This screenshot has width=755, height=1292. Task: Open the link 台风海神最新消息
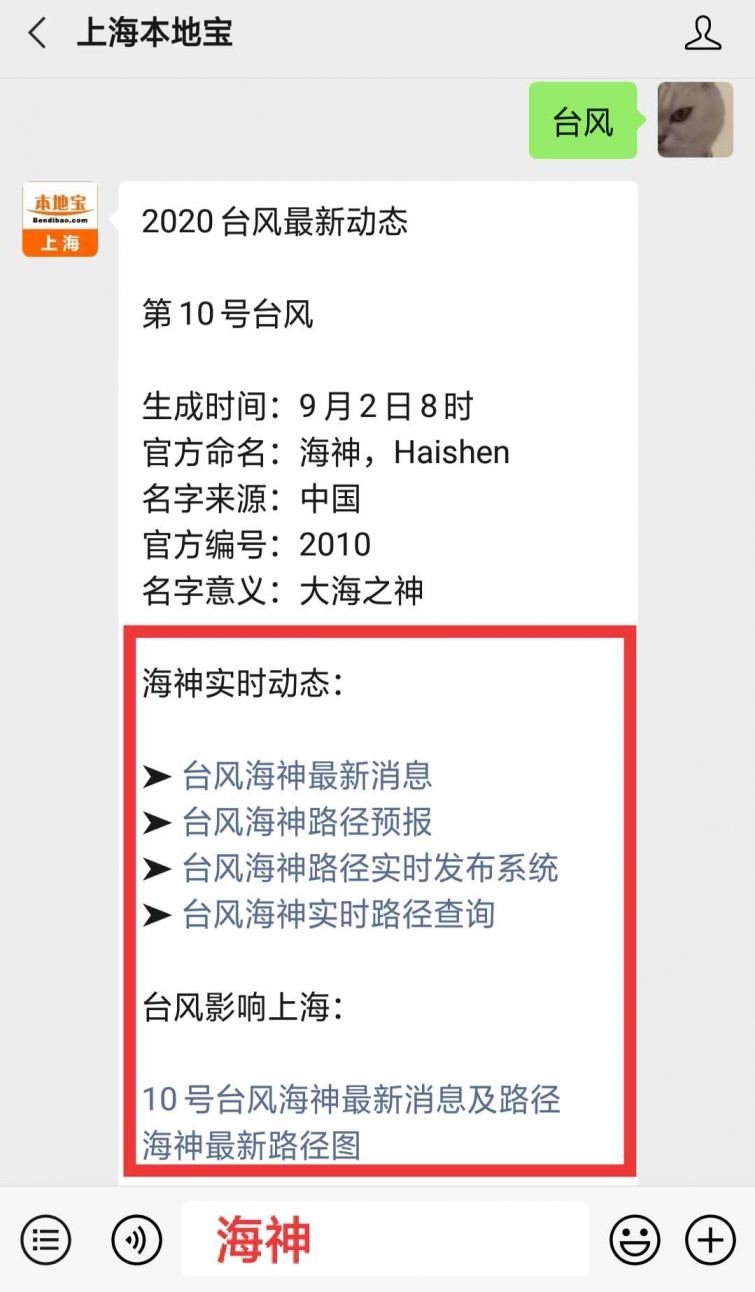tap(307, 775)
